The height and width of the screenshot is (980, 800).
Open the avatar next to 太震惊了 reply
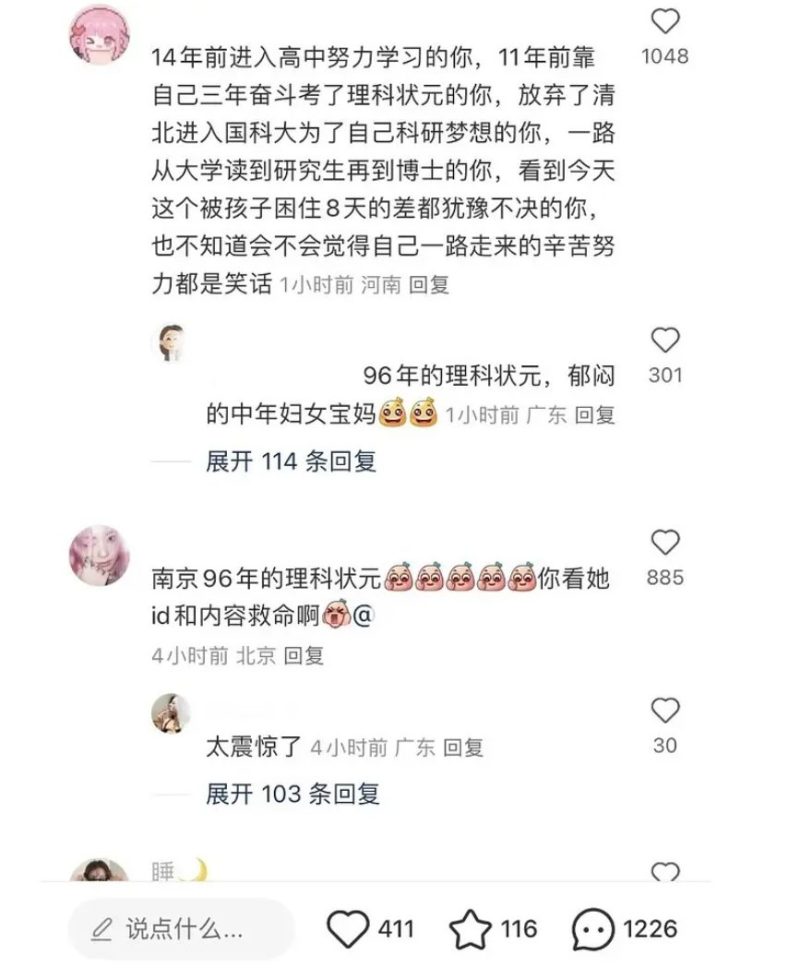point(170,713)
